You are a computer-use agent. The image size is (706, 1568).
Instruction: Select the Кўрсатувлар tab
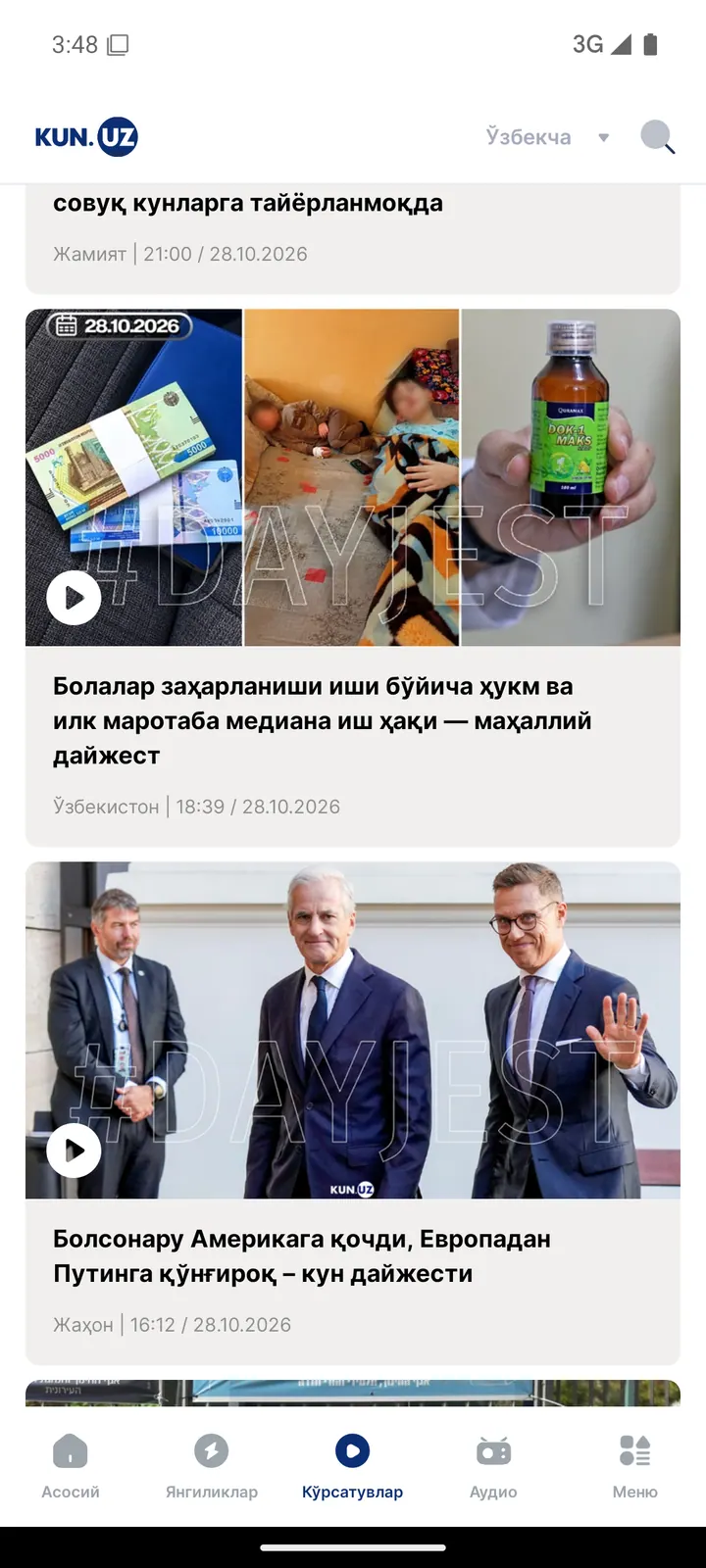352,1466
